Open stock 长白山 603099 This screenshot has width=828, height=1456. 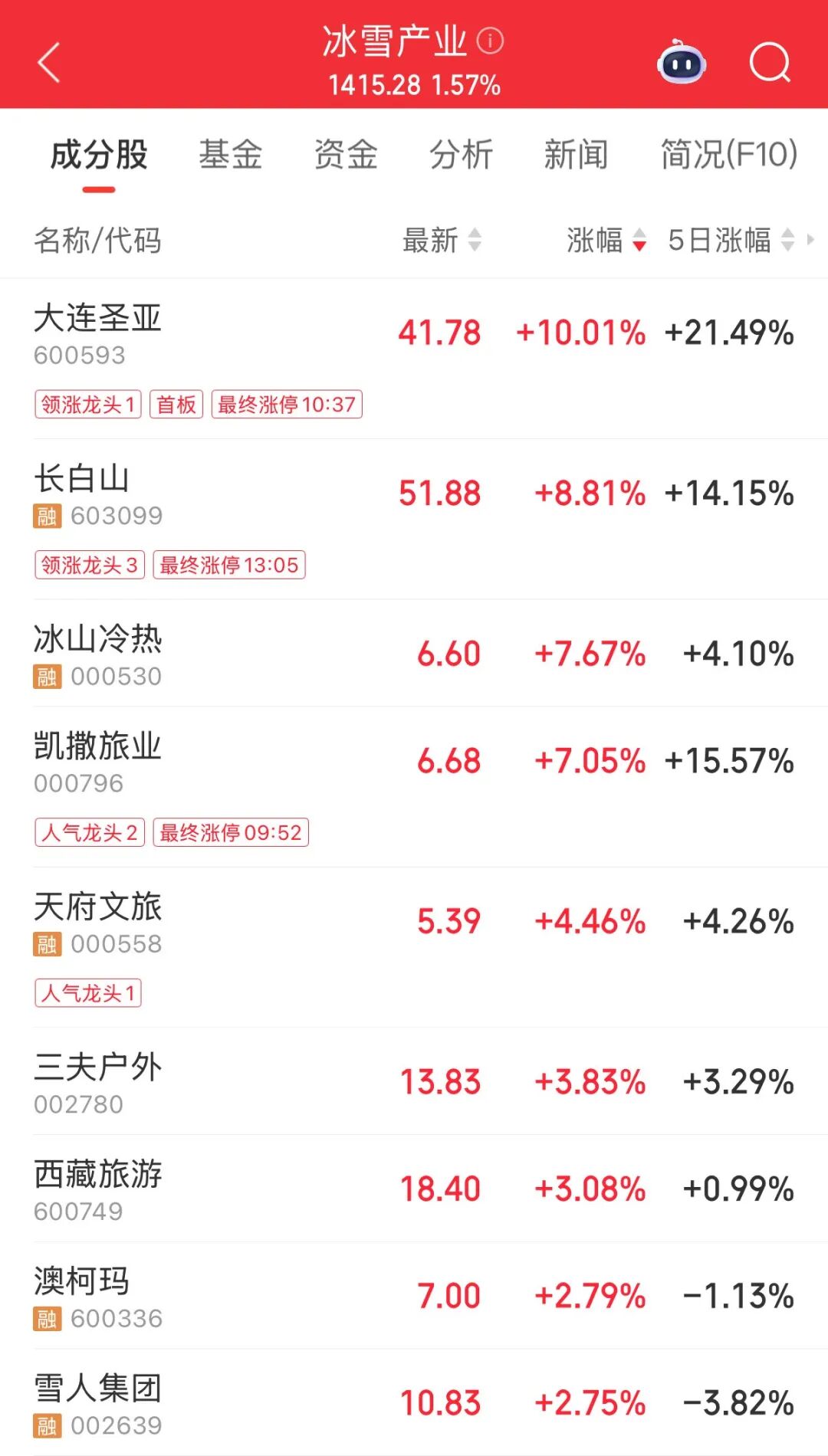(x=98, y=494)
